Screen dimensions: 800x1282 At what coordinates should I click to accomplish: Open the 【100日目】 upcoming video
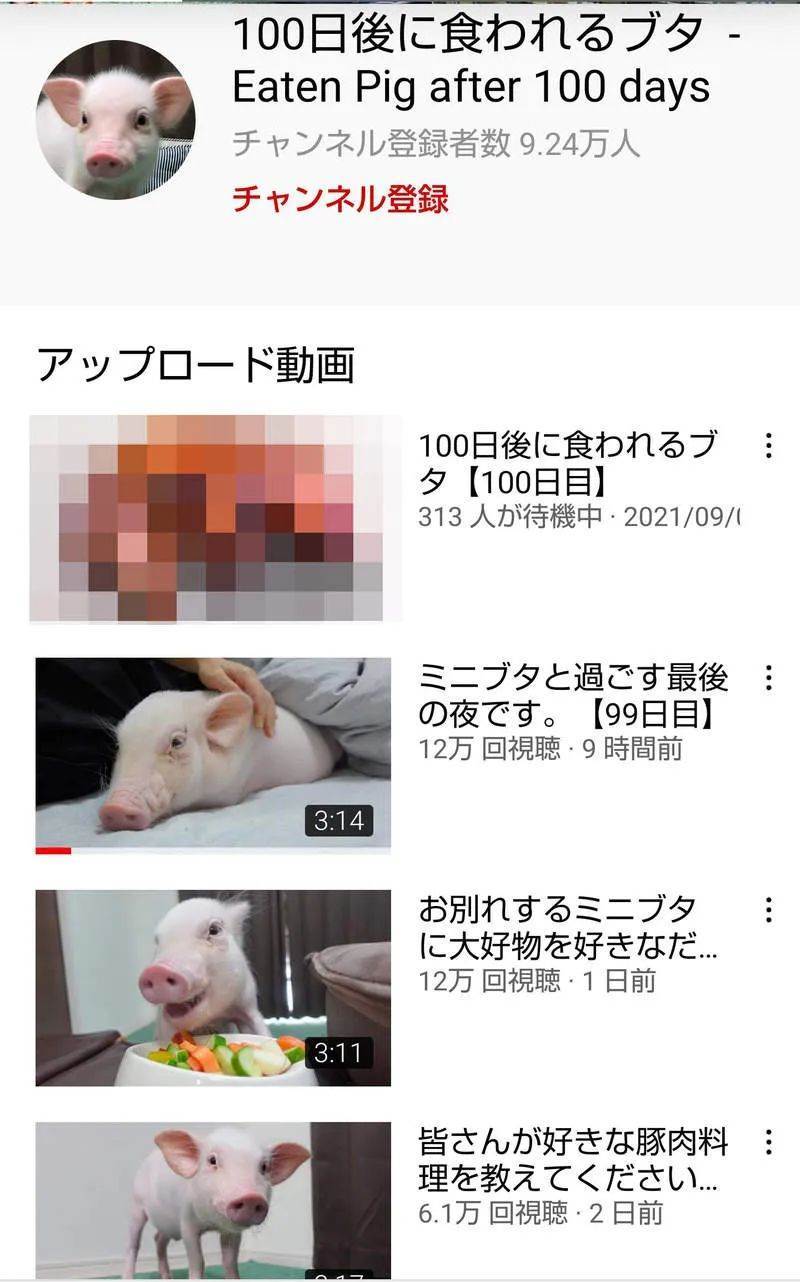215,519
